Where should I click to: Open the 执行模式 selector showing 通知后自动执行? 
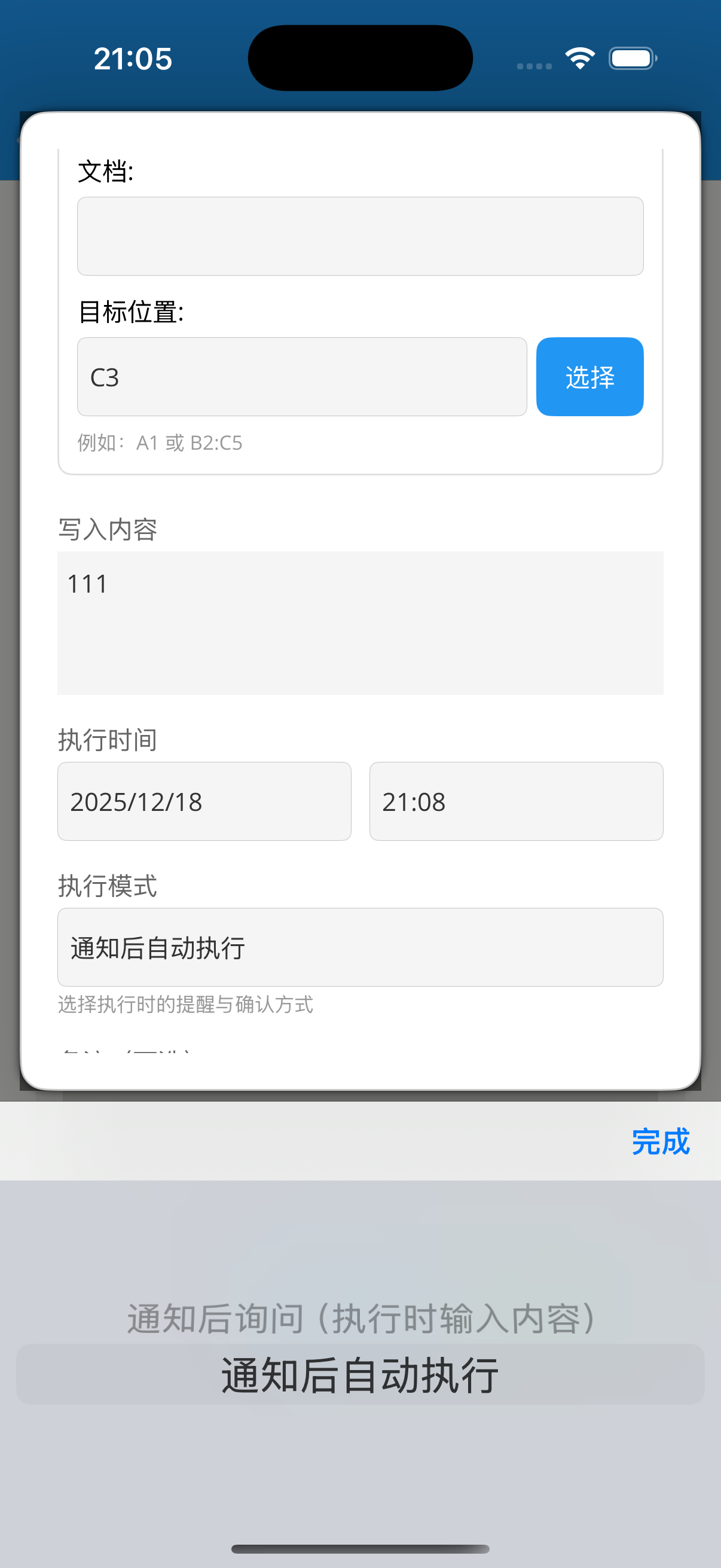360,947
